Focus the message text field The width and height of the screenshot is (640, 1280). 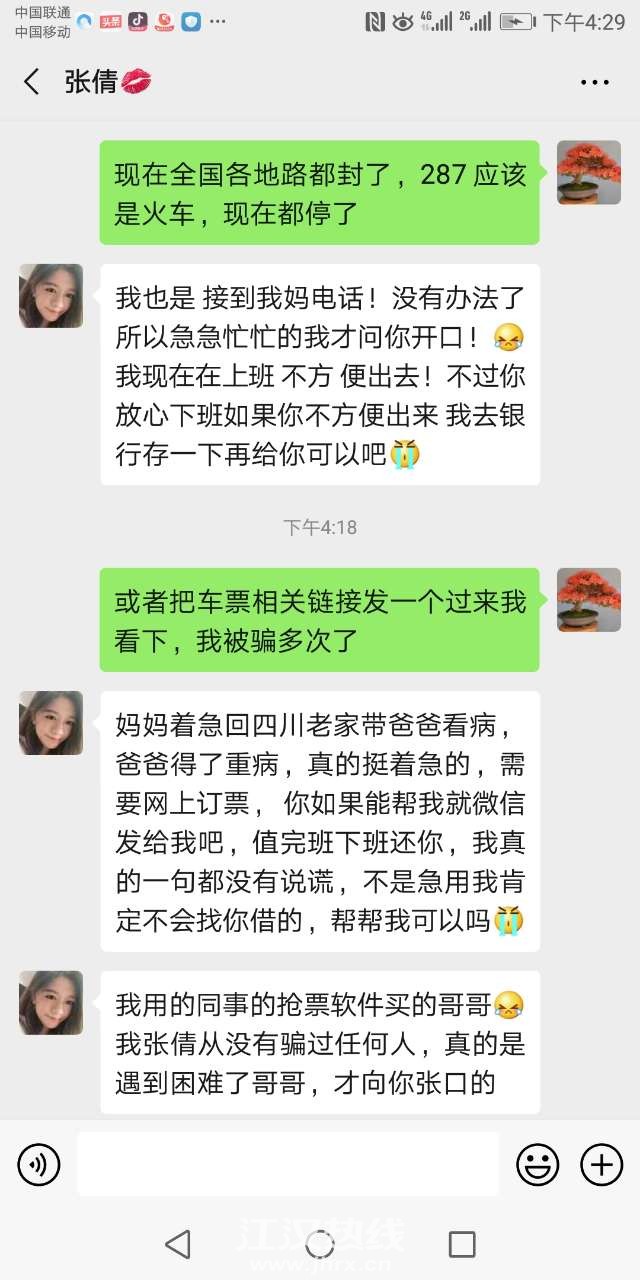pyautogui.click(x=288, y=1164)
